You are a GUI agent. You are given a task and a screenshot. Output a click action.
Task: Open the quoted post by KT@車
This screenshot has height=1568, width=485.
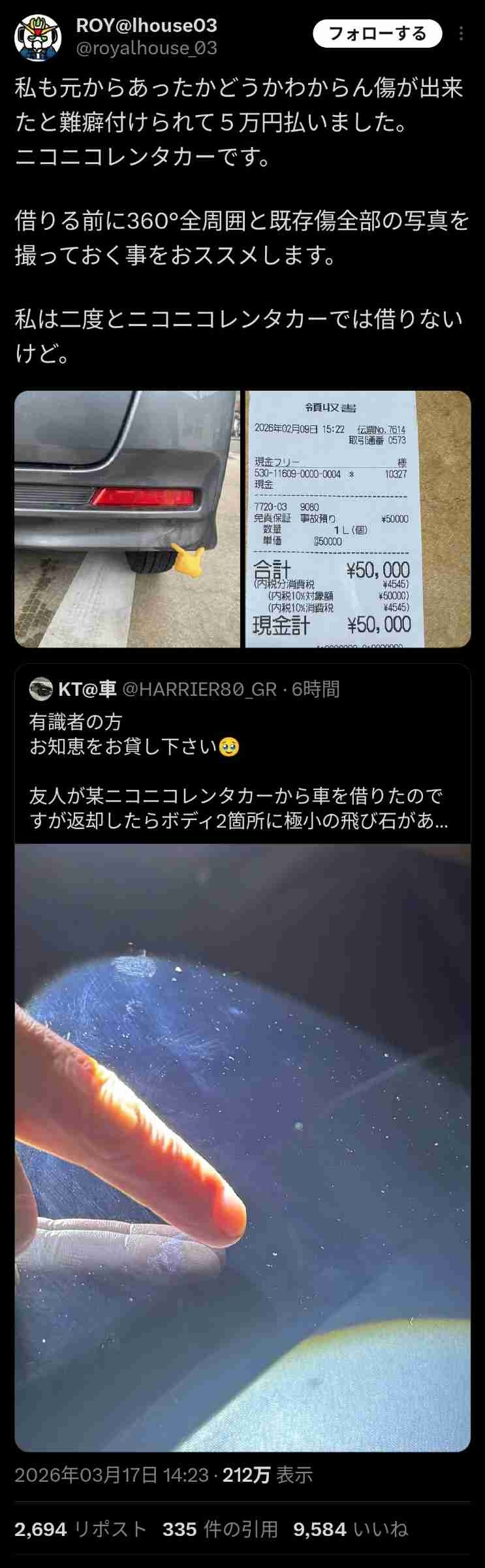tap(242, 758)
